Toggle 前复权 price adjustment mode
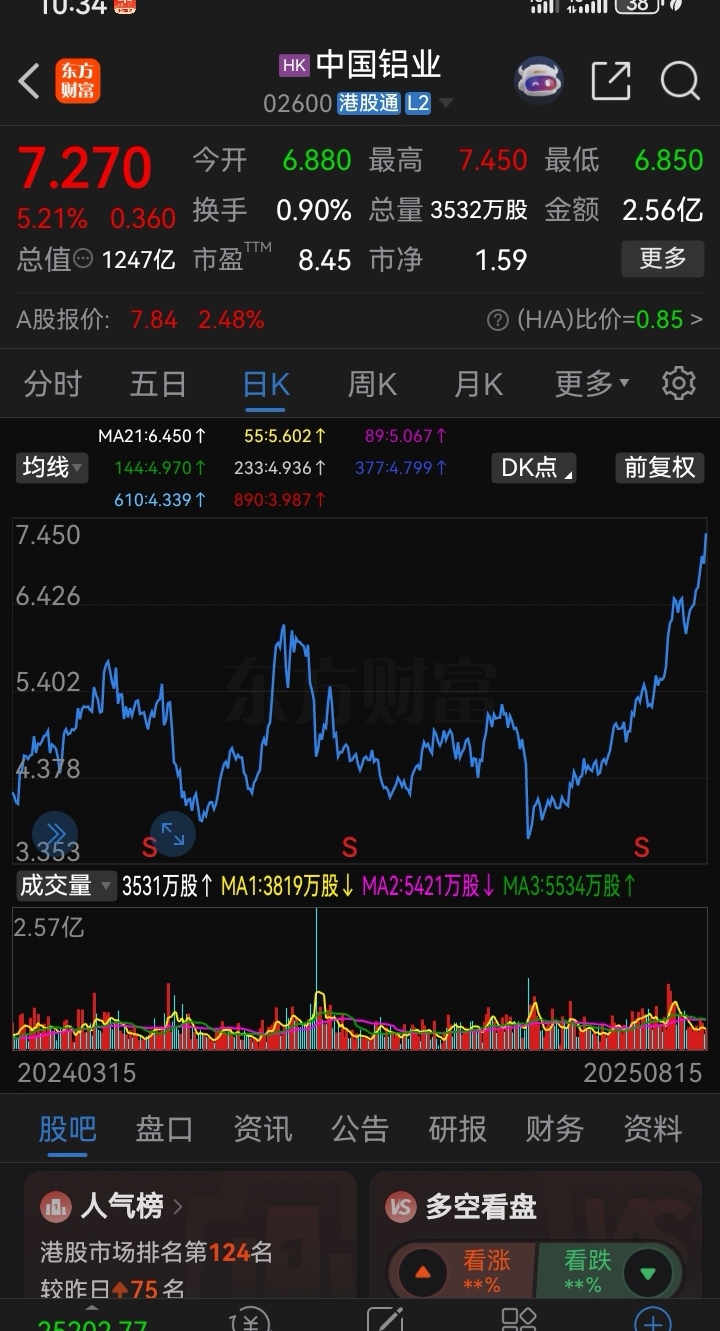Image resolution: width=720 pixels, height=1331 pixels. coord(658,468)
